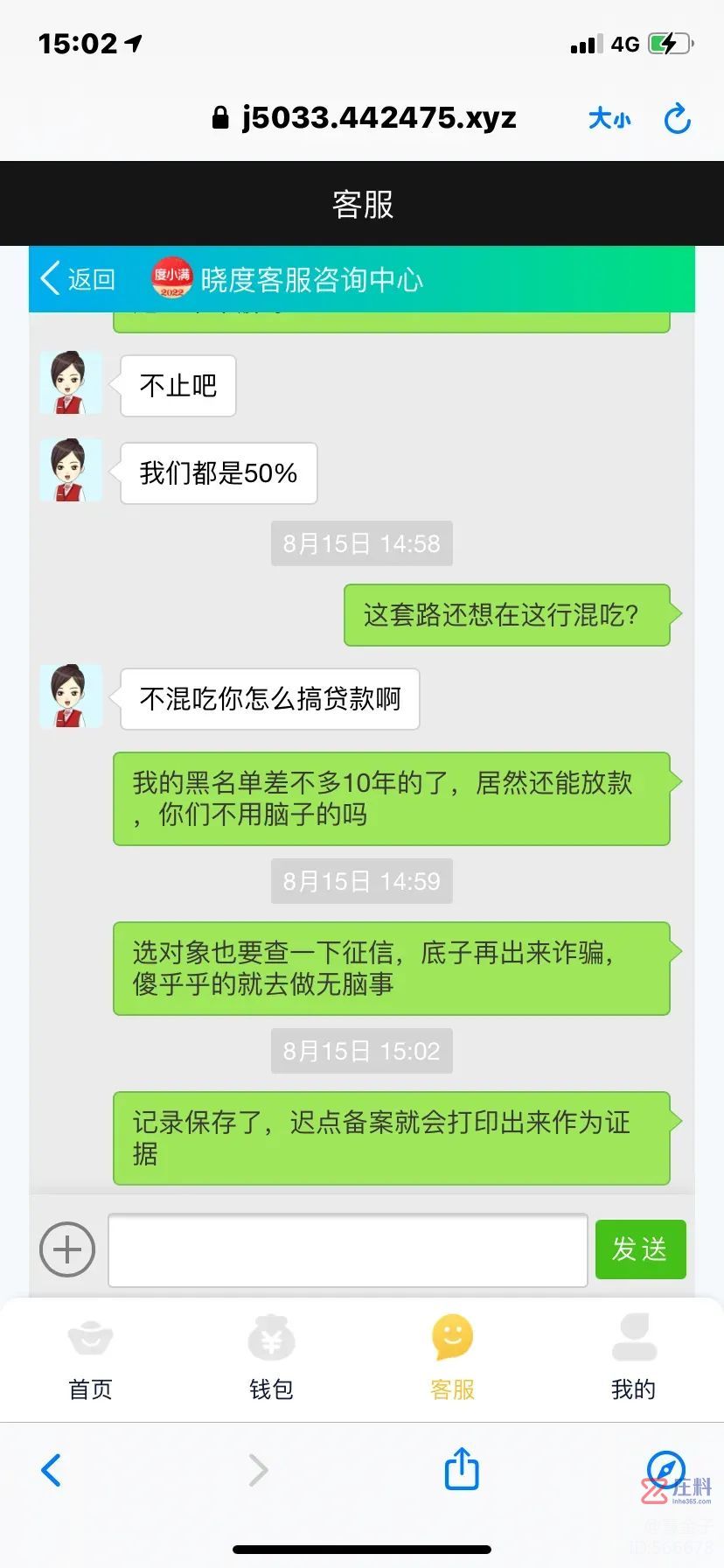Go to the 我的 profile tab
Viewport: 724px width, 1568px height.
pos(633,1356)
